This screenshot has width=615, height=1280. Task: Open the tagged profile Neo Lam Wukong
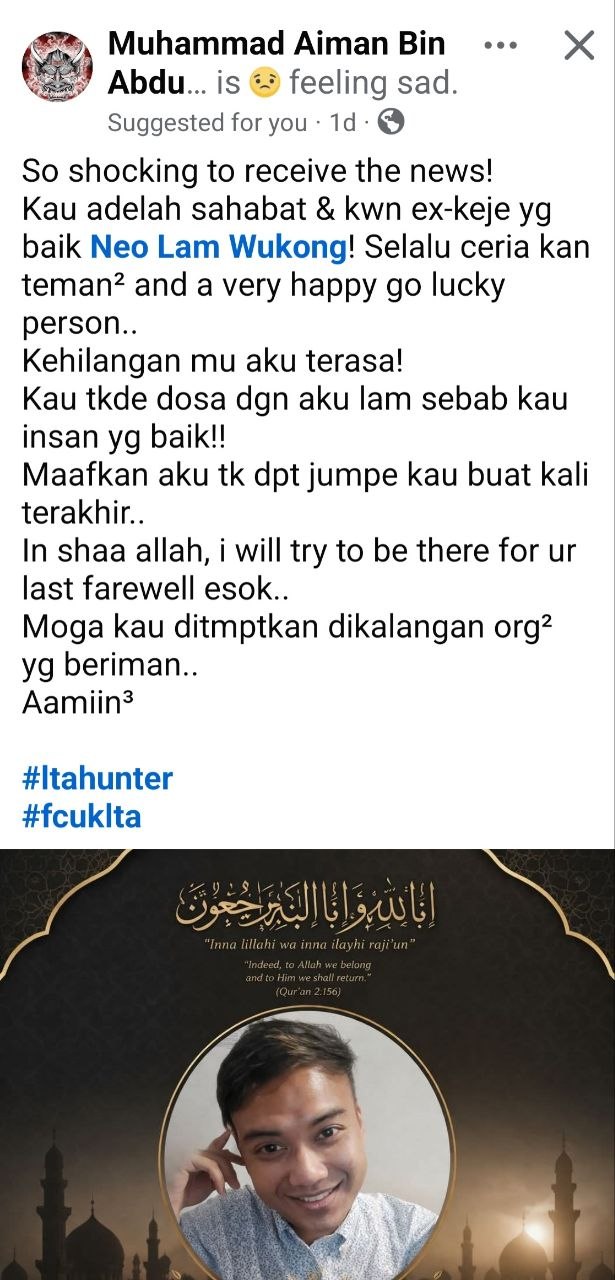click(218, 246)
